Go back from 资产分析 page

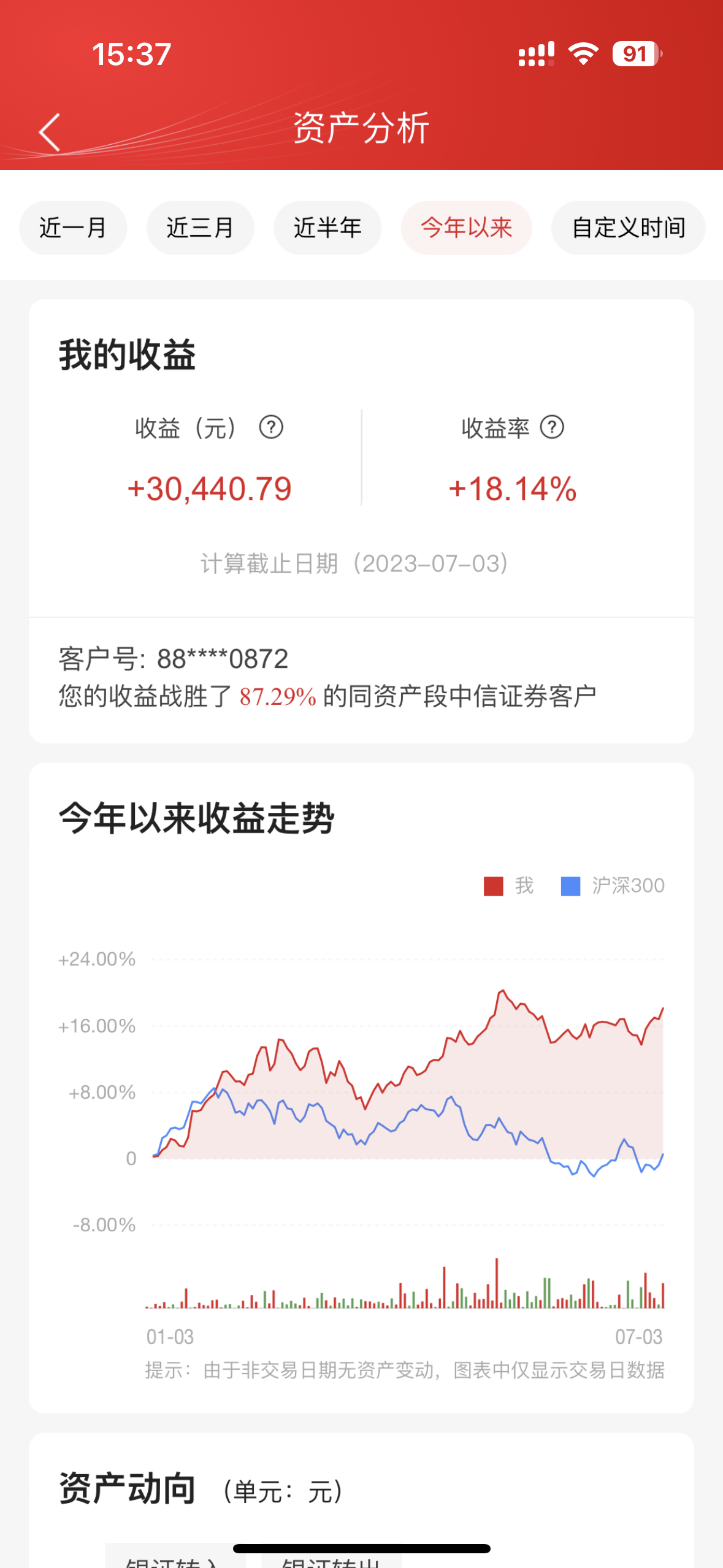coord(50,132)
